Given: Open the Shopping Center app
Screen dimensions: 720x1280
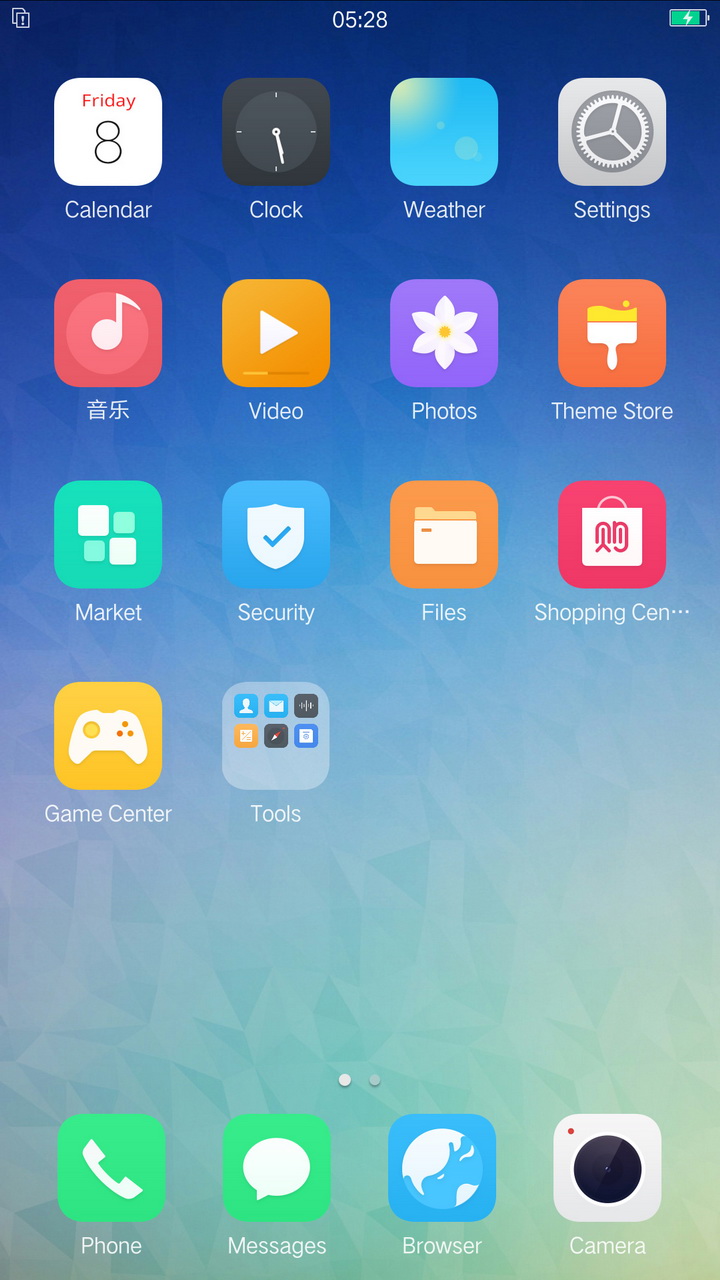Looking at the screenshot, I should tap(612, 535).
